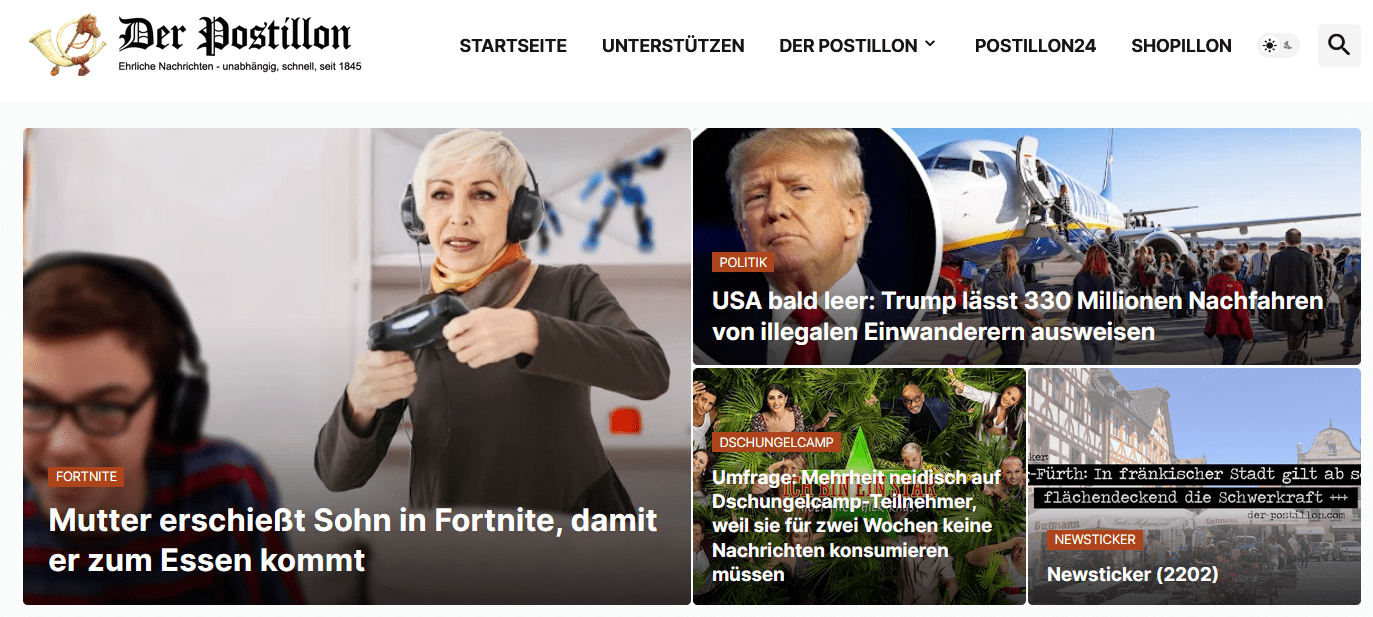Tap the Fortnite category tag
1373x617 pixels.
86,476
